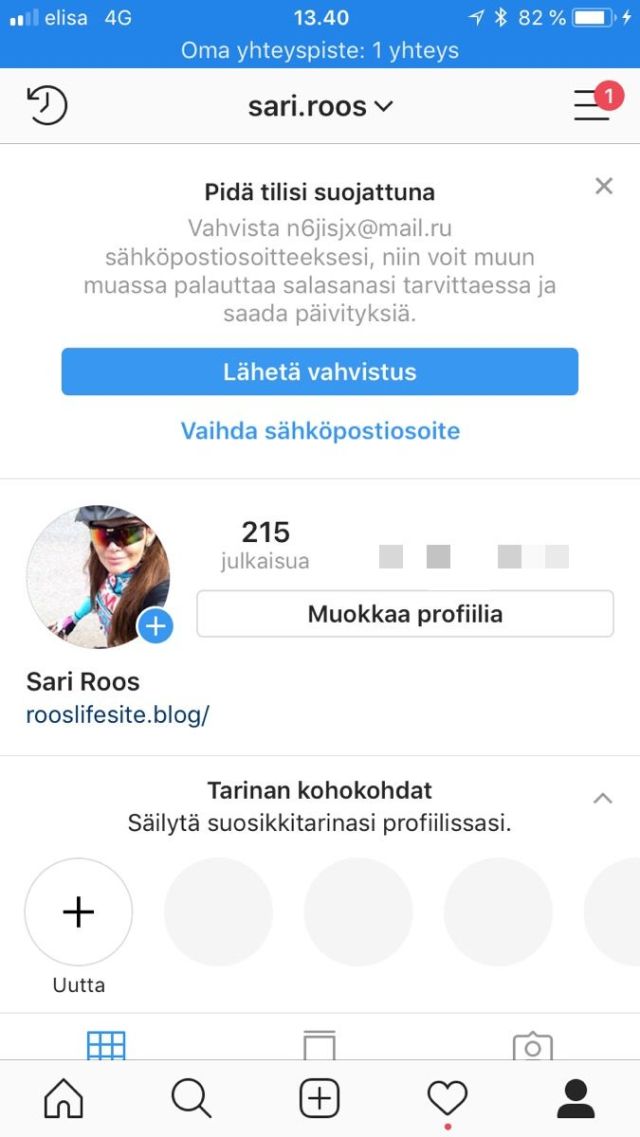
Task: Switch to the grid posts view
Action: coord(106,1045)
